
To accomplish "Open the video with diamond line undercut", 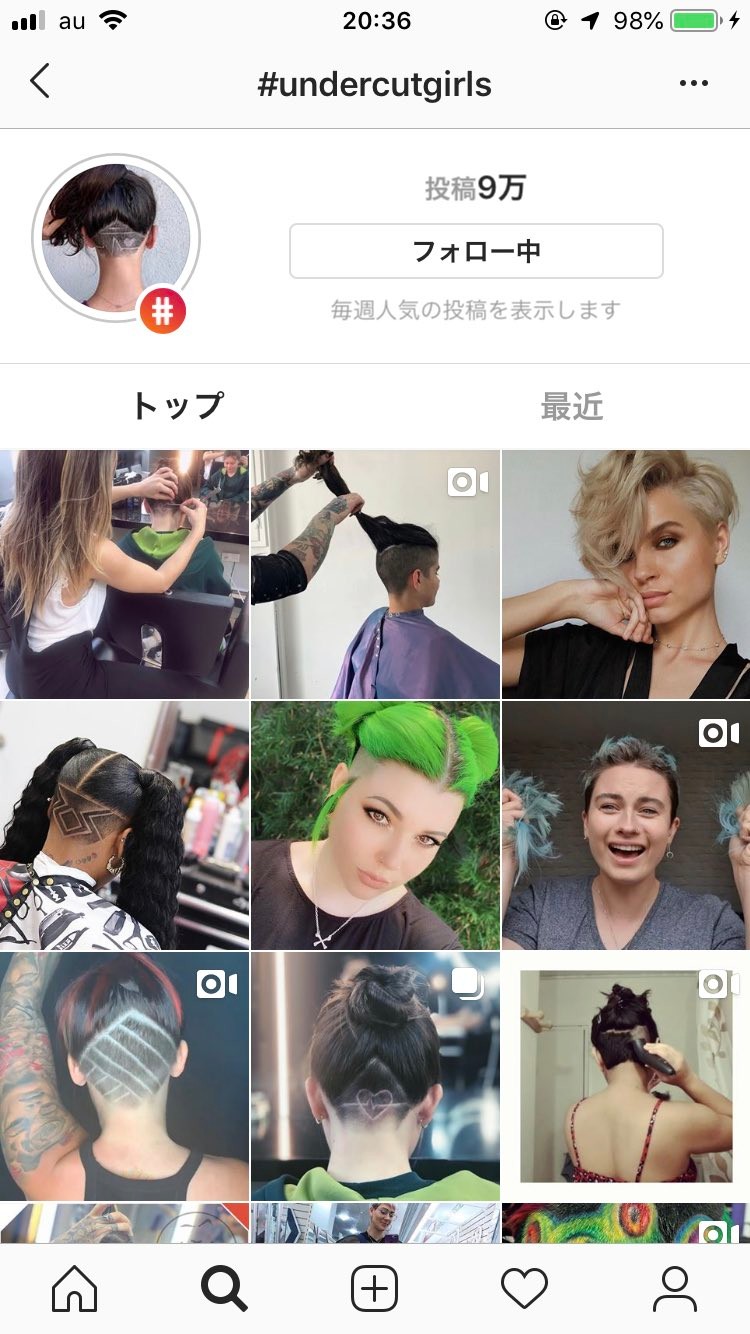I will click(124, 1076).
